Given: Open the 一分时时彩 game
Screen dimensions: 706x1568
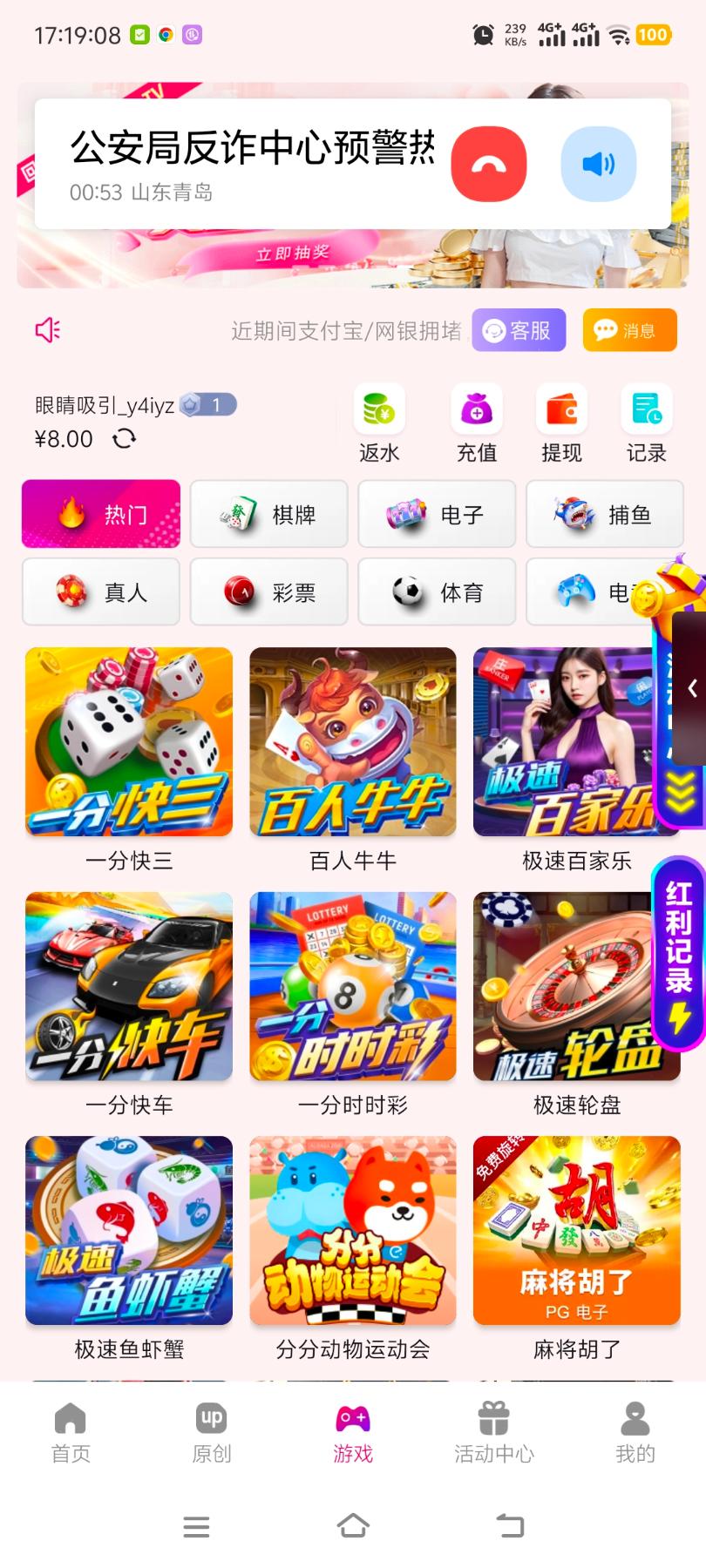Looking at the screenshot, I should tap(353, 1004).
